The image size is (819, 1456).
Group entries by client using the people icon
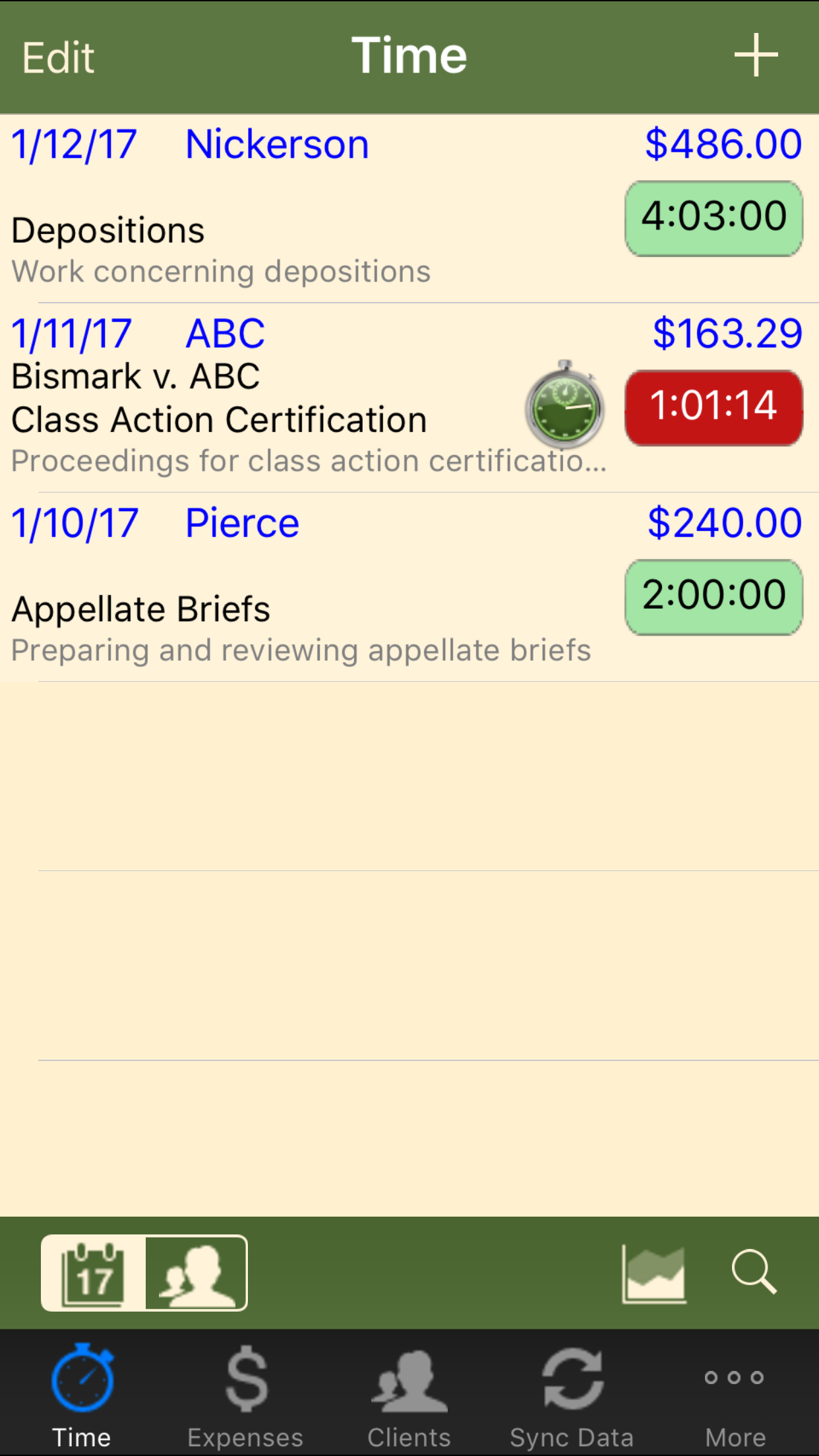coord(197,1273)
